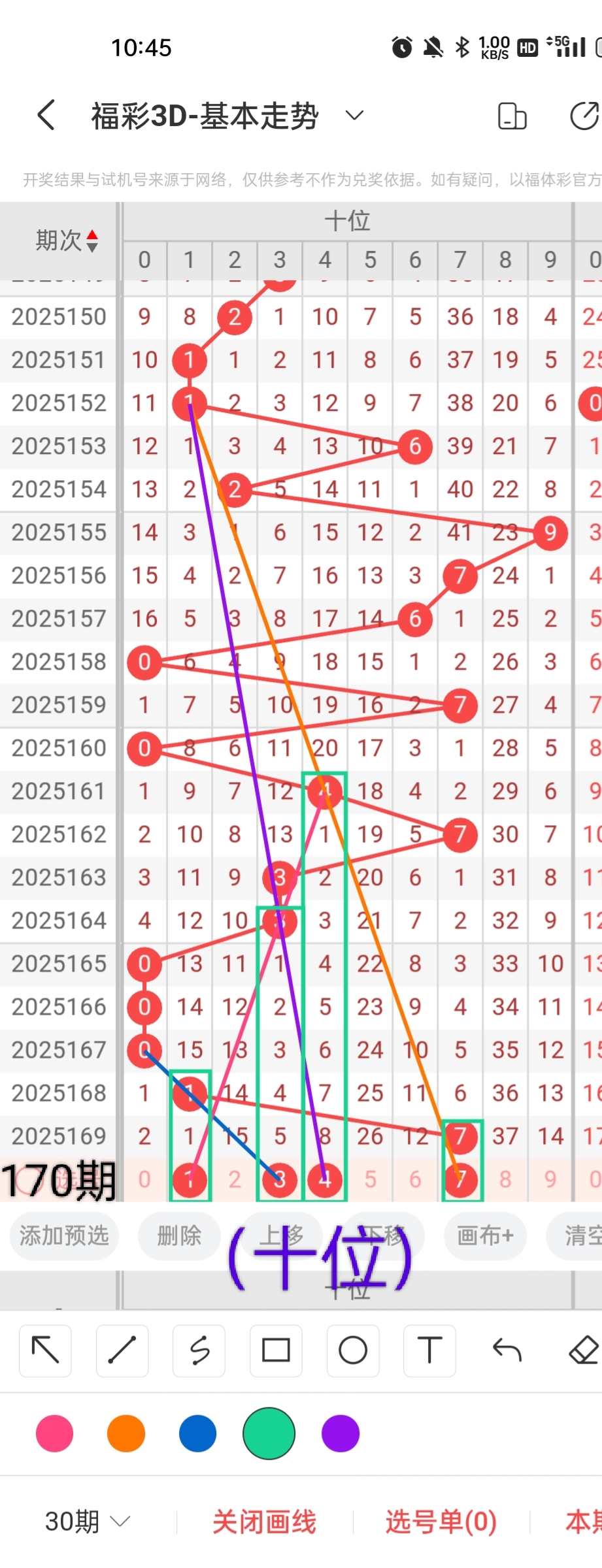
Task: Tap the 添加预选 button
Action: pyautogui.click(x=64, y=1235)
